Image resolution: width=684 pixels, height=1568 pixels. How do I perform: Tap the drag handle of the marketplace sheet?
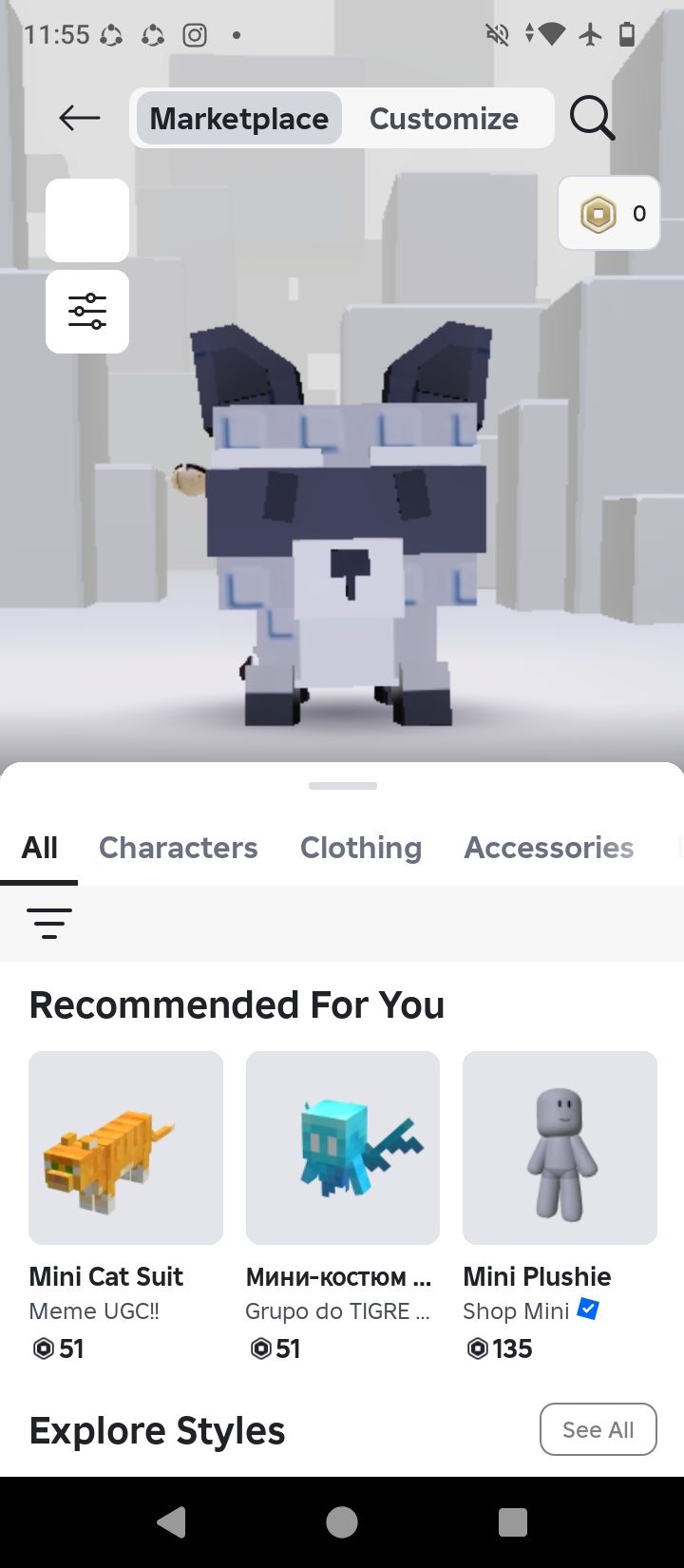pos(342,786)
